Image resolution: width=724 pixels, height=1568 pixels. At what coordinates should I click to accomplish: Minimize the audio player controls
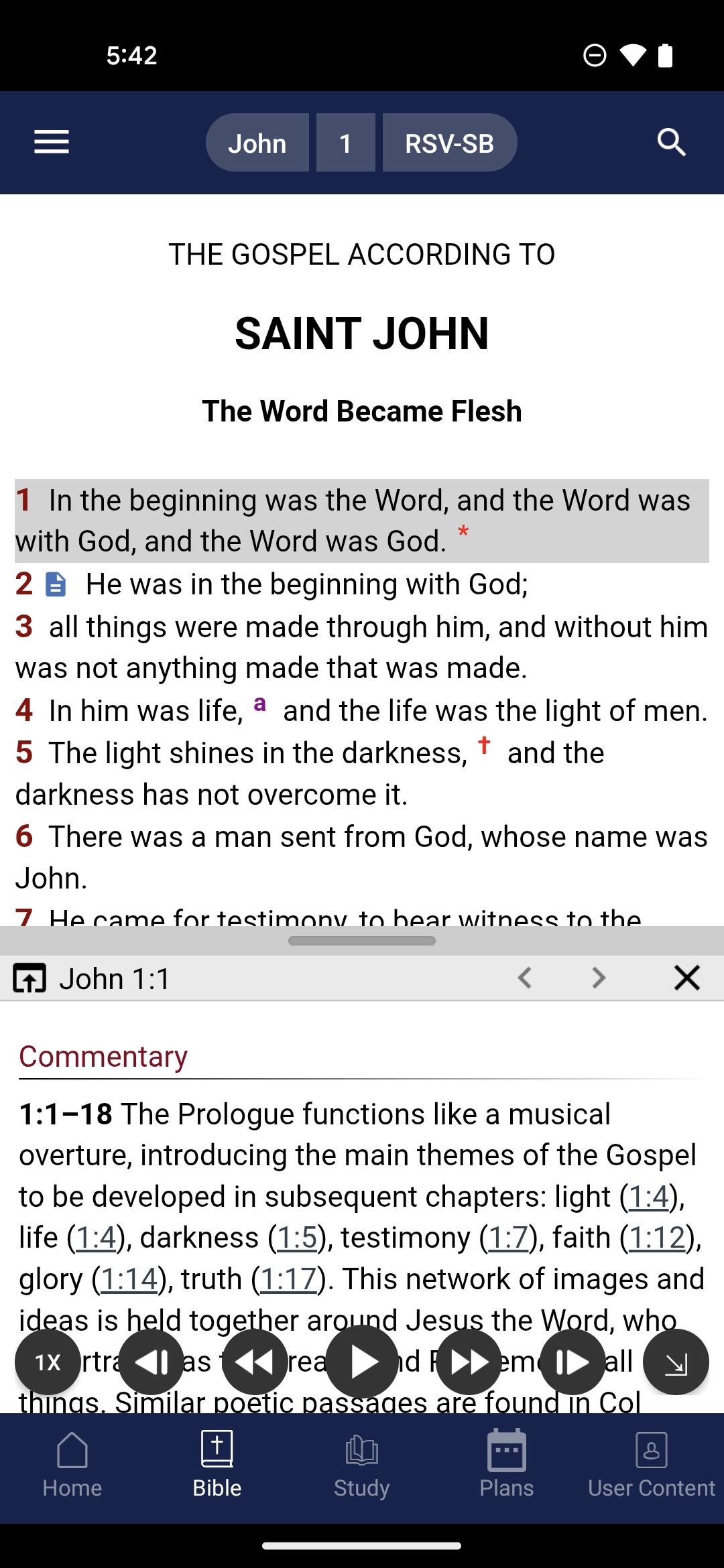coord(676,1362)
